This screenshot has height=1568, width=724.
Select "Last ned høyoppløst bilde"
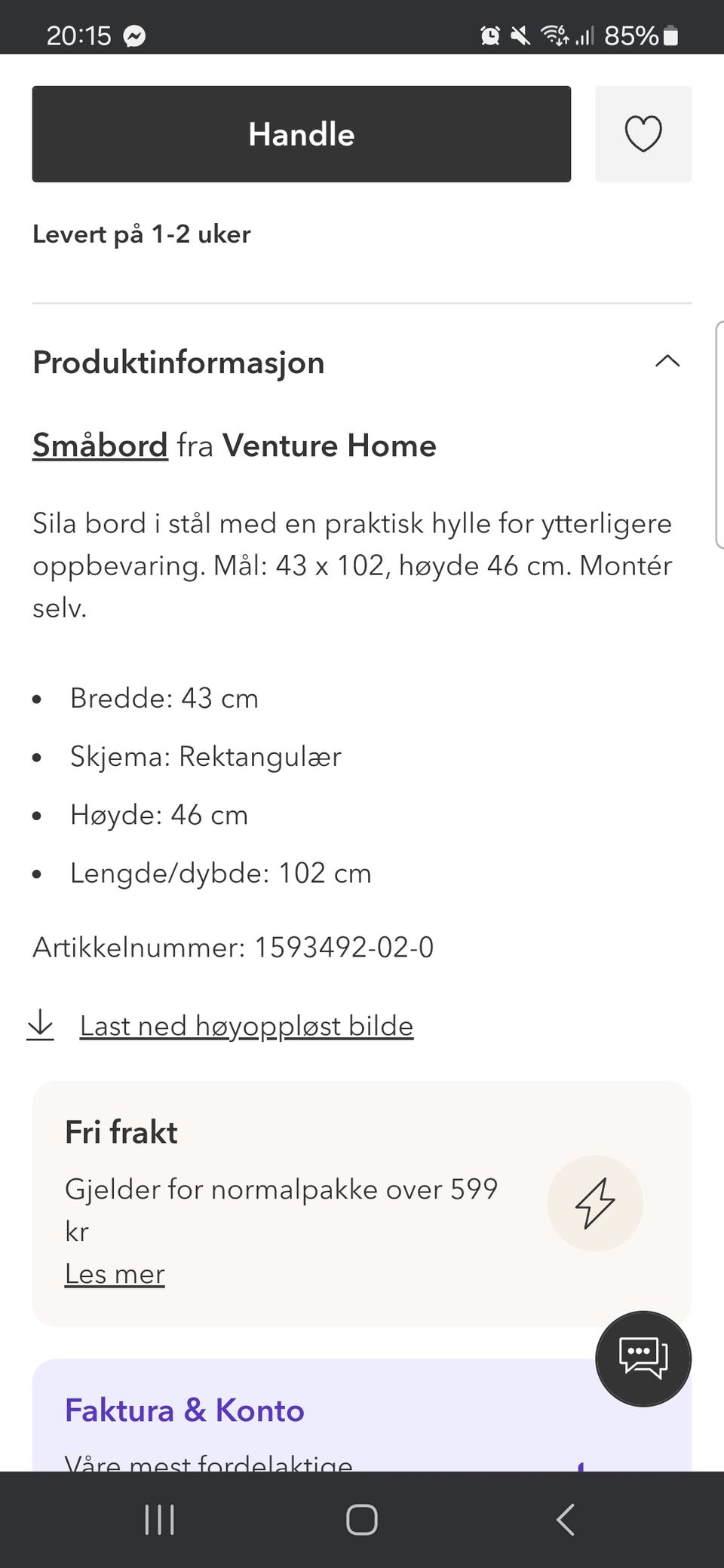245,1025
